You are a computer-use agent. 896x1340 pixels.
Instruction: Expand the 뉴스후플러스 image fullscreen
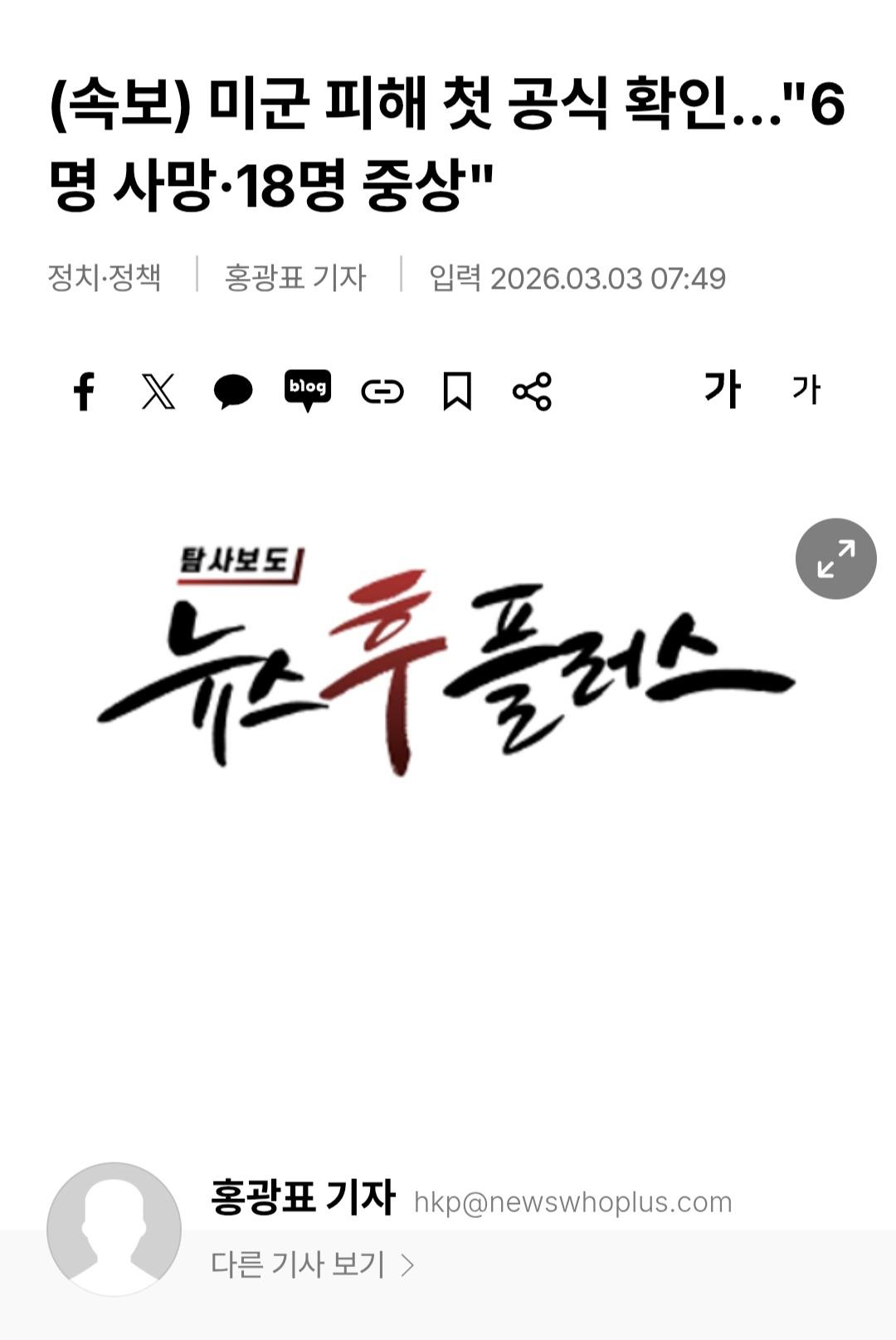tap(835, 558)
